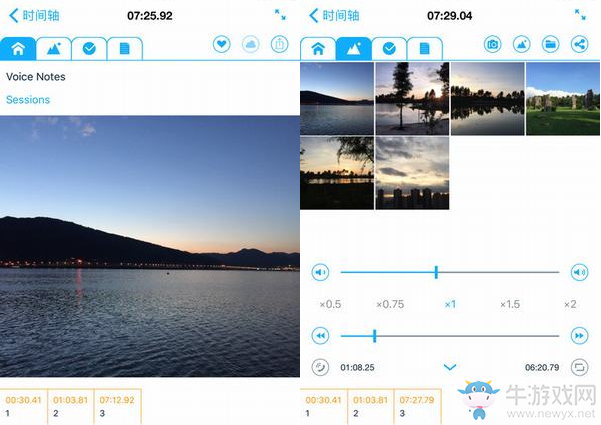Toggle the loop repeat icon
The height and width of the screenshot is (425, 601).
pyautogui.click(x=579, y=367)
